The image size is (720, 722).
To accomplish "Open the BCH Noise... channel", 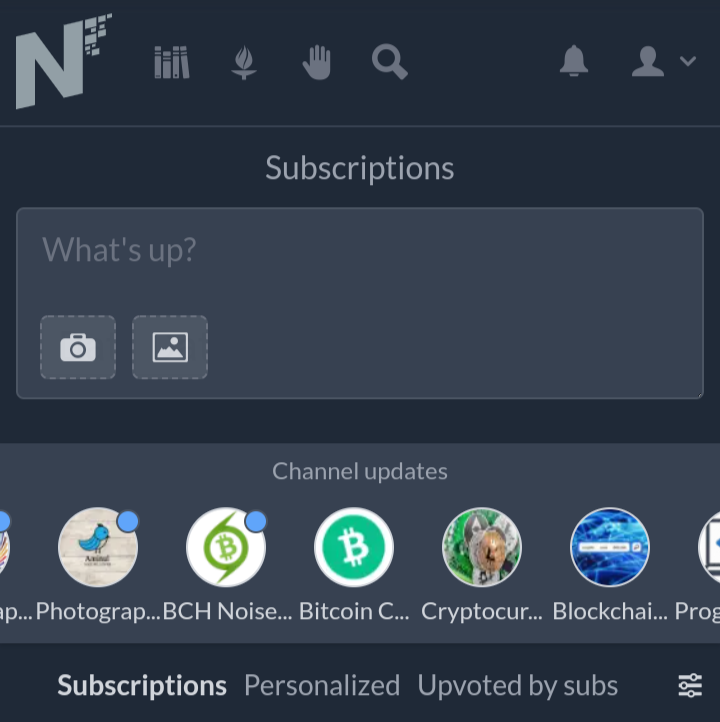I will pos(226,565).
